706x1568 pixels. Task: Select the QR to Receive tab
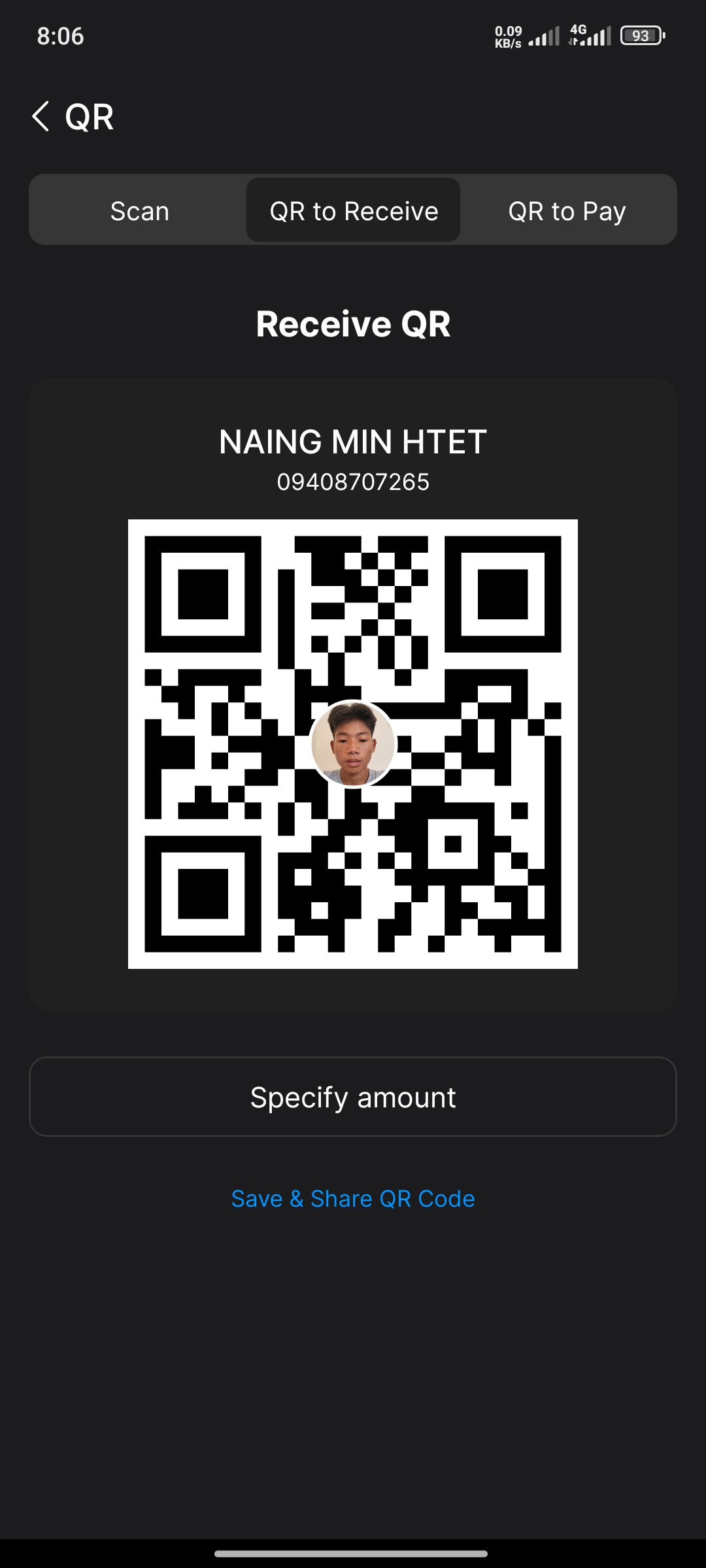coord(354,211)
